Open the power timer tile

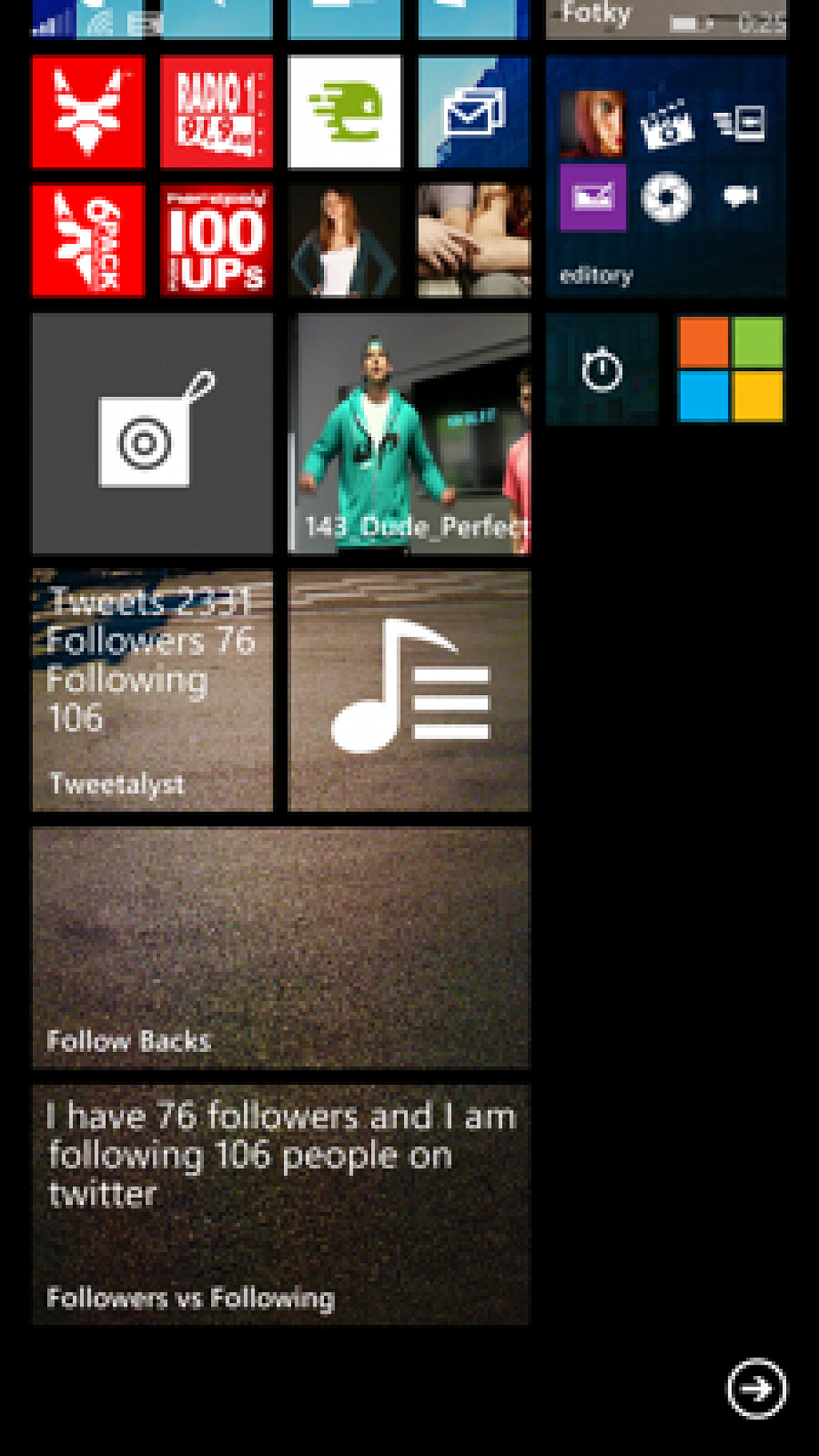pos(602,369)
